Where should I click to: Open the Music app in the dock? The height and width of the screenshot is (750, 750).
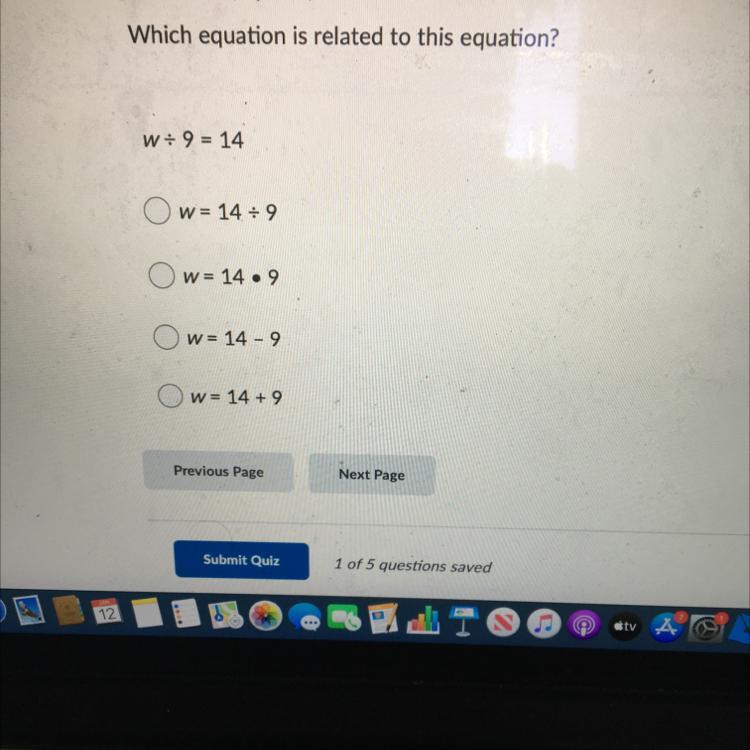tap(543, 622)
